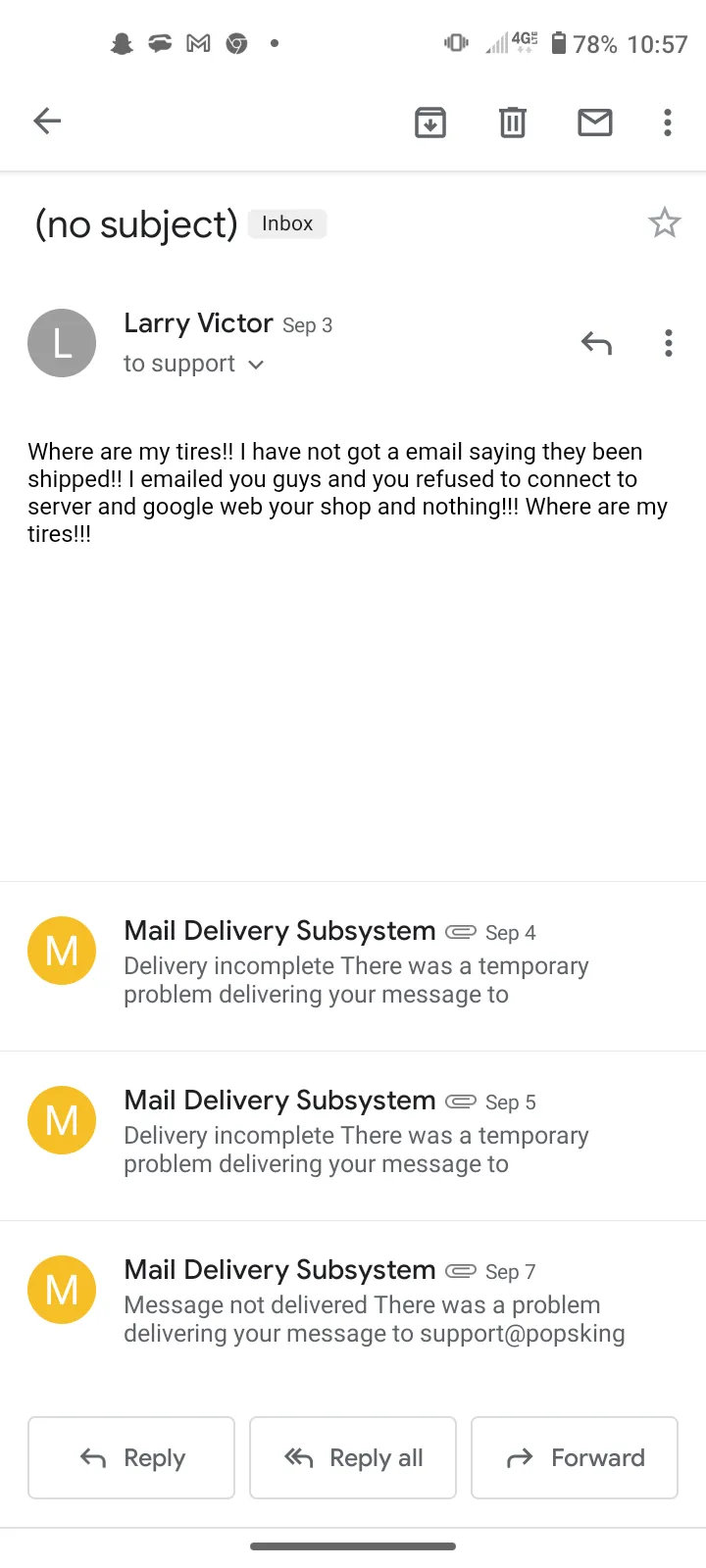This screenshot has width=706, height=1568.
Task: Open more options for Larry Victor's message
Action: [x=669, y=343]
